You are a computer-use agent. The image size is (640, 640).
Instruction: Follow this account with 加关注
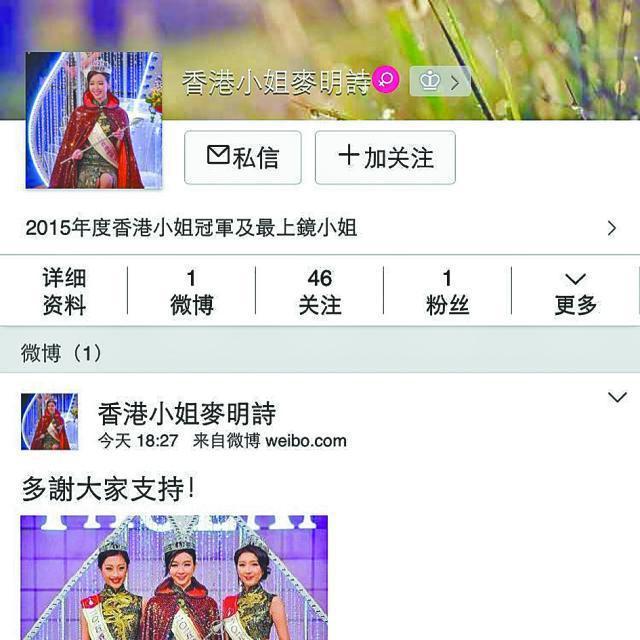coord(385,157)
